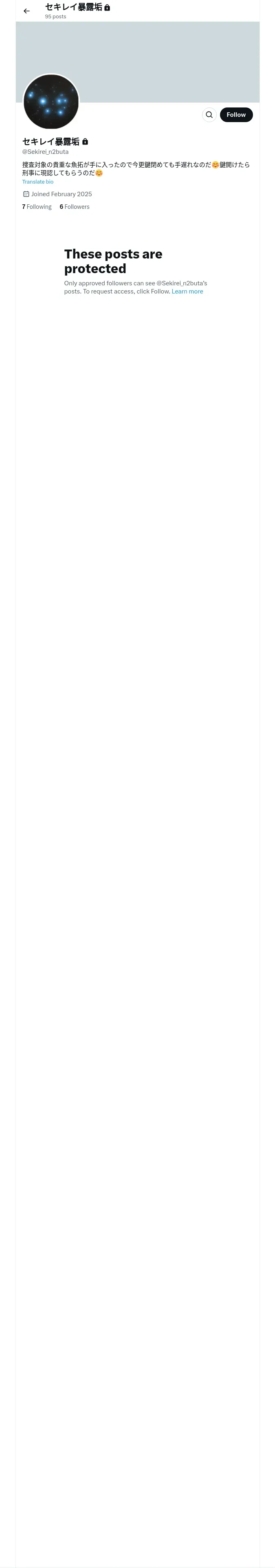This screenshot has width=275, height=1568.
Task: Translate the profile bio
Action: (38, 182)
